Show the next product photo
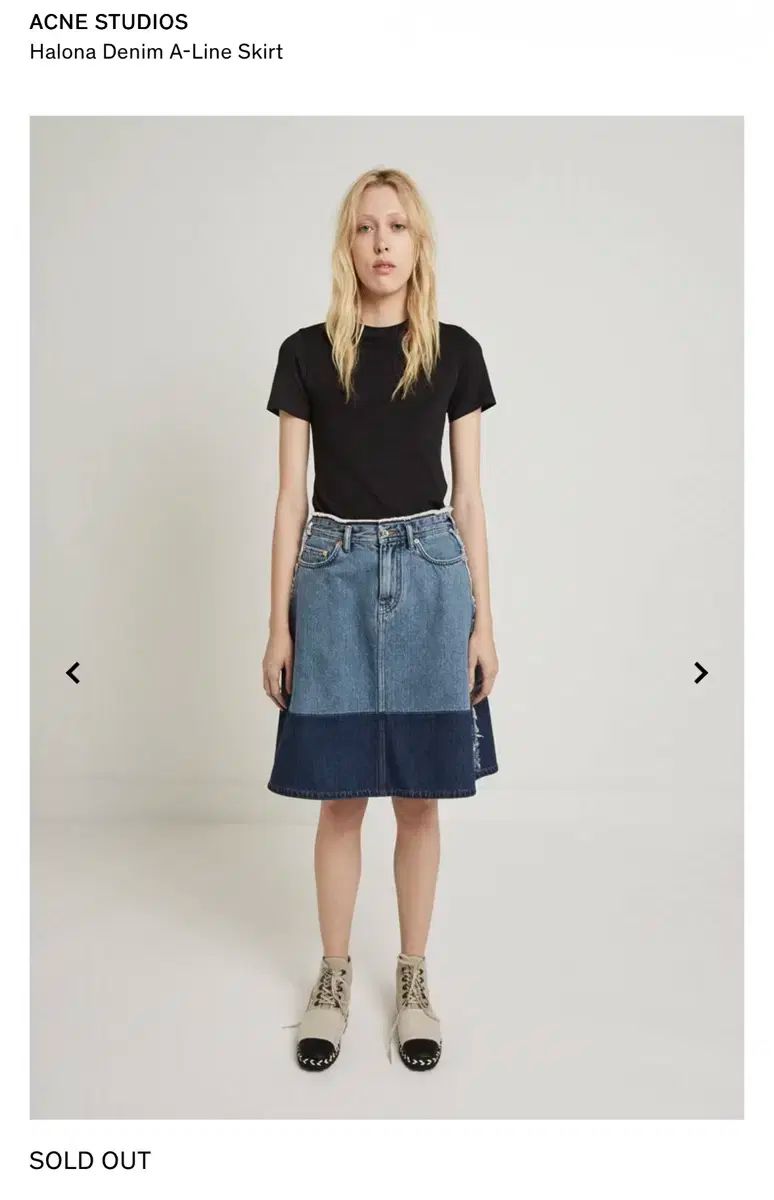 click(700, 673)
